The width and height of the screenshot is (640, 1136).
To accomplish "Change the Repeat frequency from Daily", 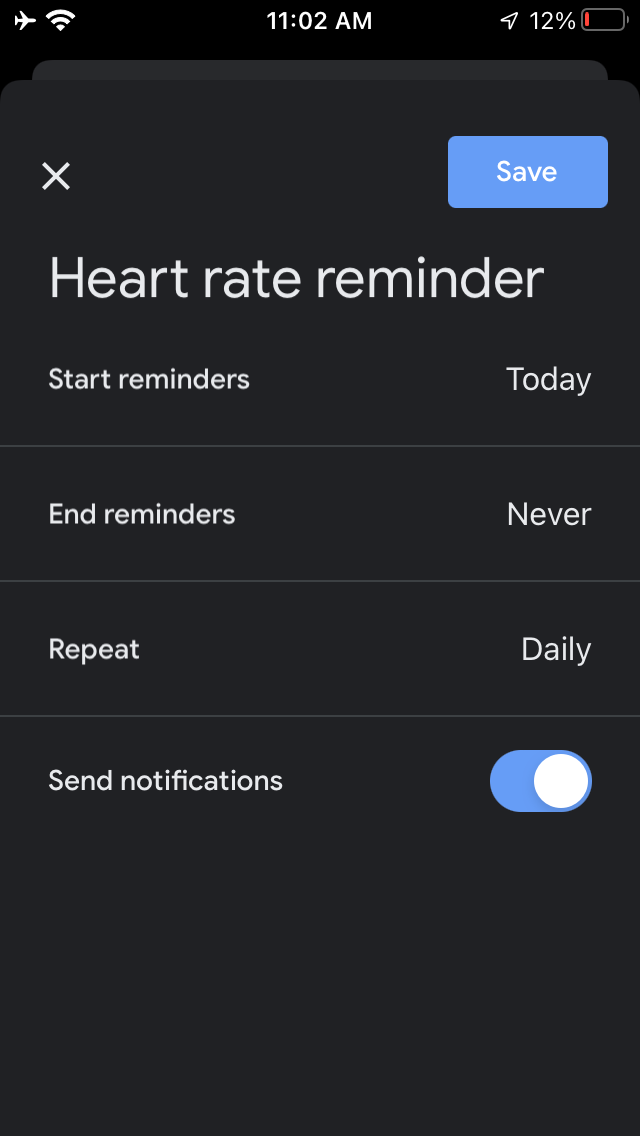I will click(x=320, y=649).
